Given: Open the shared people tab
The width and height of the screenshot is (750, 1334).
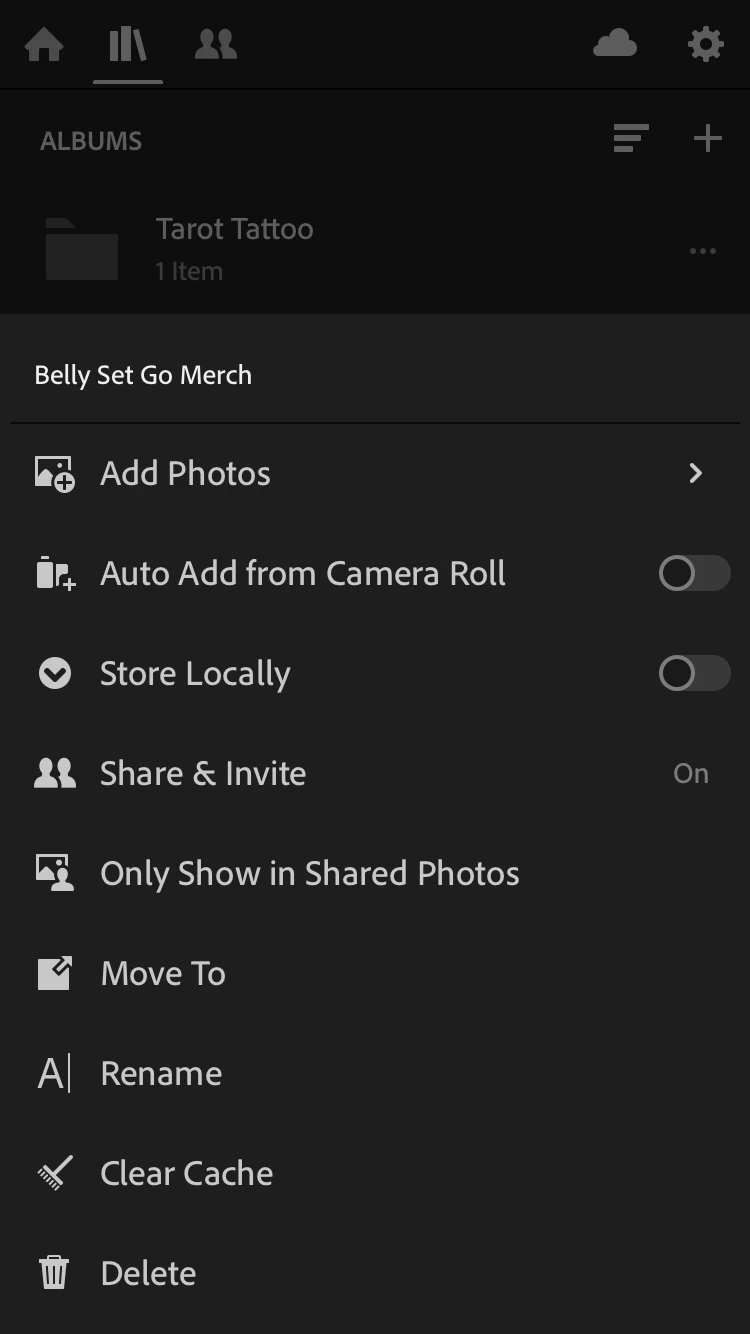Looking at the screenshot, I should tap(216, 45).
